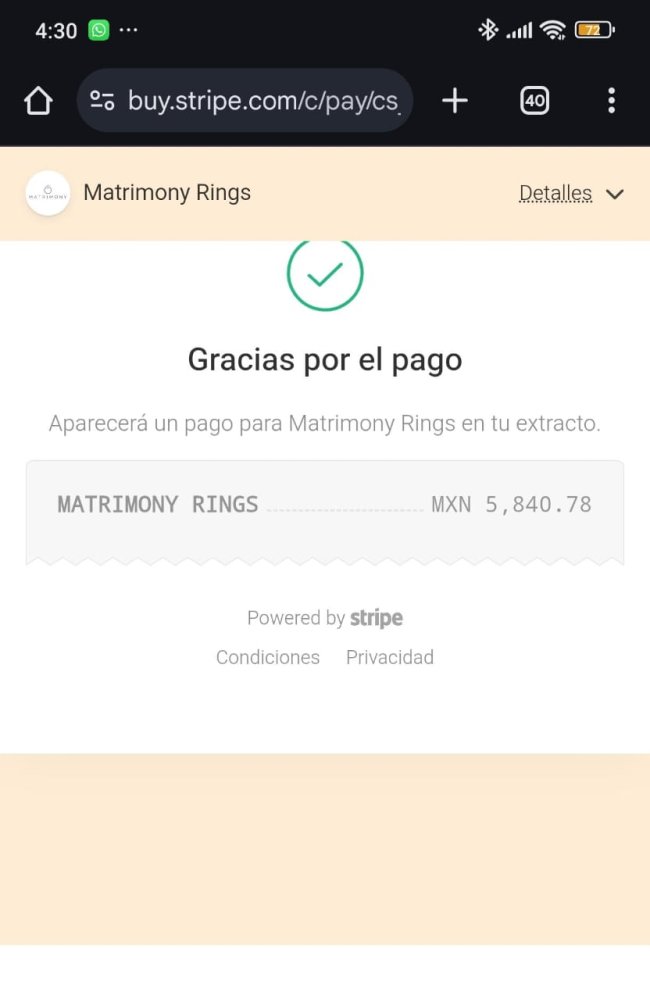Expand the Detalles payment details

pyautogui.click(x=570, y=194)
